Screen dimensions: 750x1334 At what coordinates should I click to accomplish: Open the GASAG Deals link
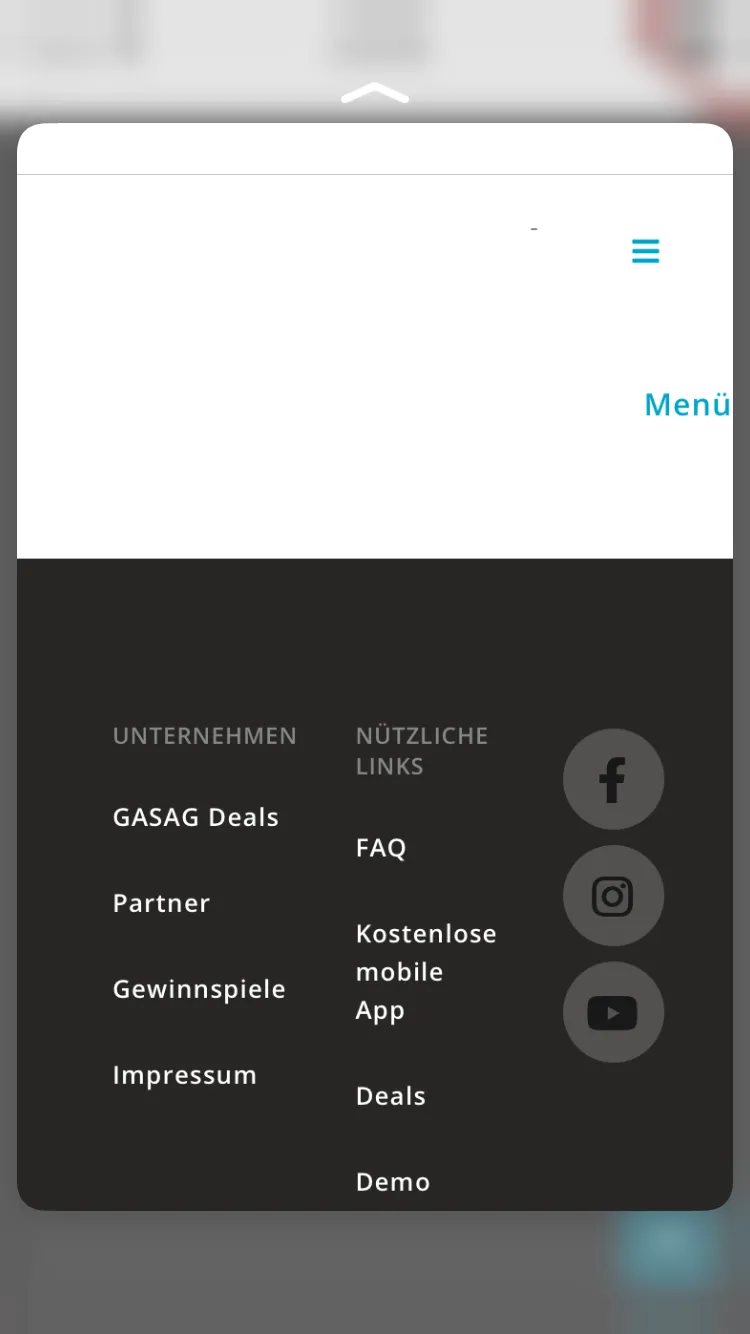pyautogui.click(x=196, y=817)
